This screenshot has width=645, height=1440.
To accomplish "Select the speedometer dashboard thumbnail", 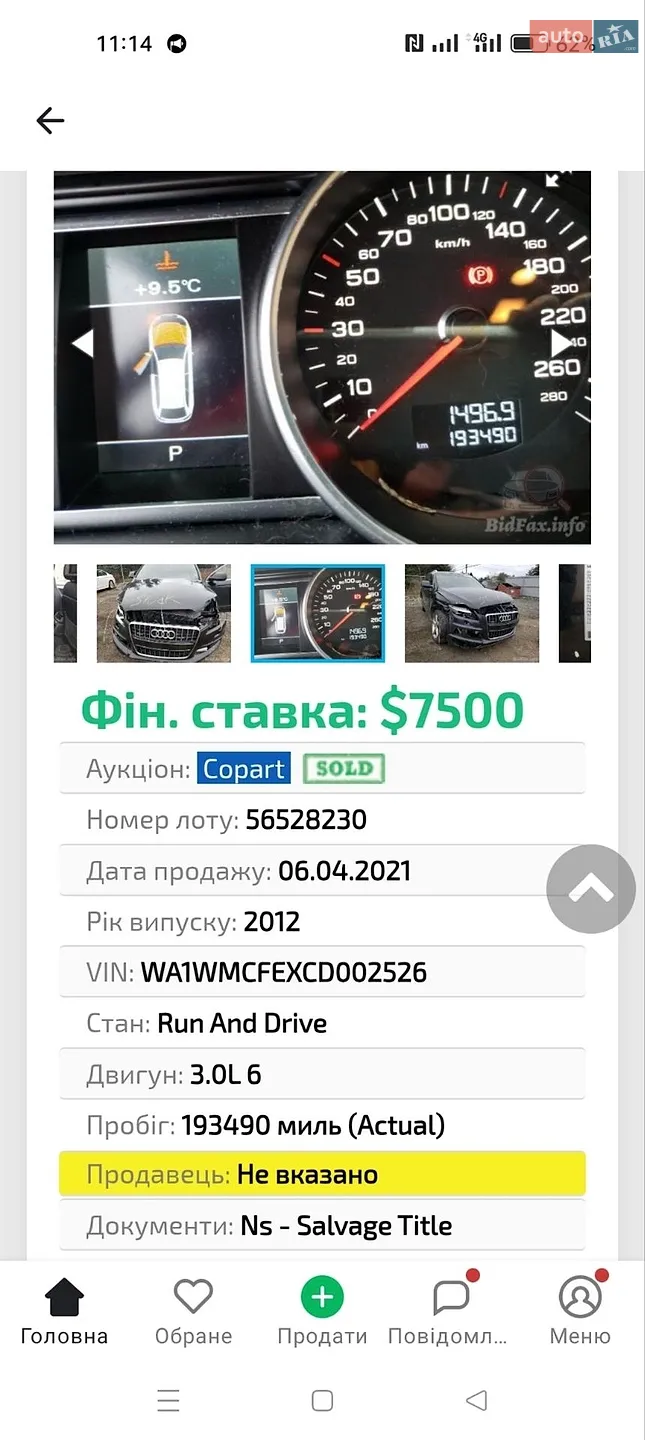I will [x=318, y=613].
